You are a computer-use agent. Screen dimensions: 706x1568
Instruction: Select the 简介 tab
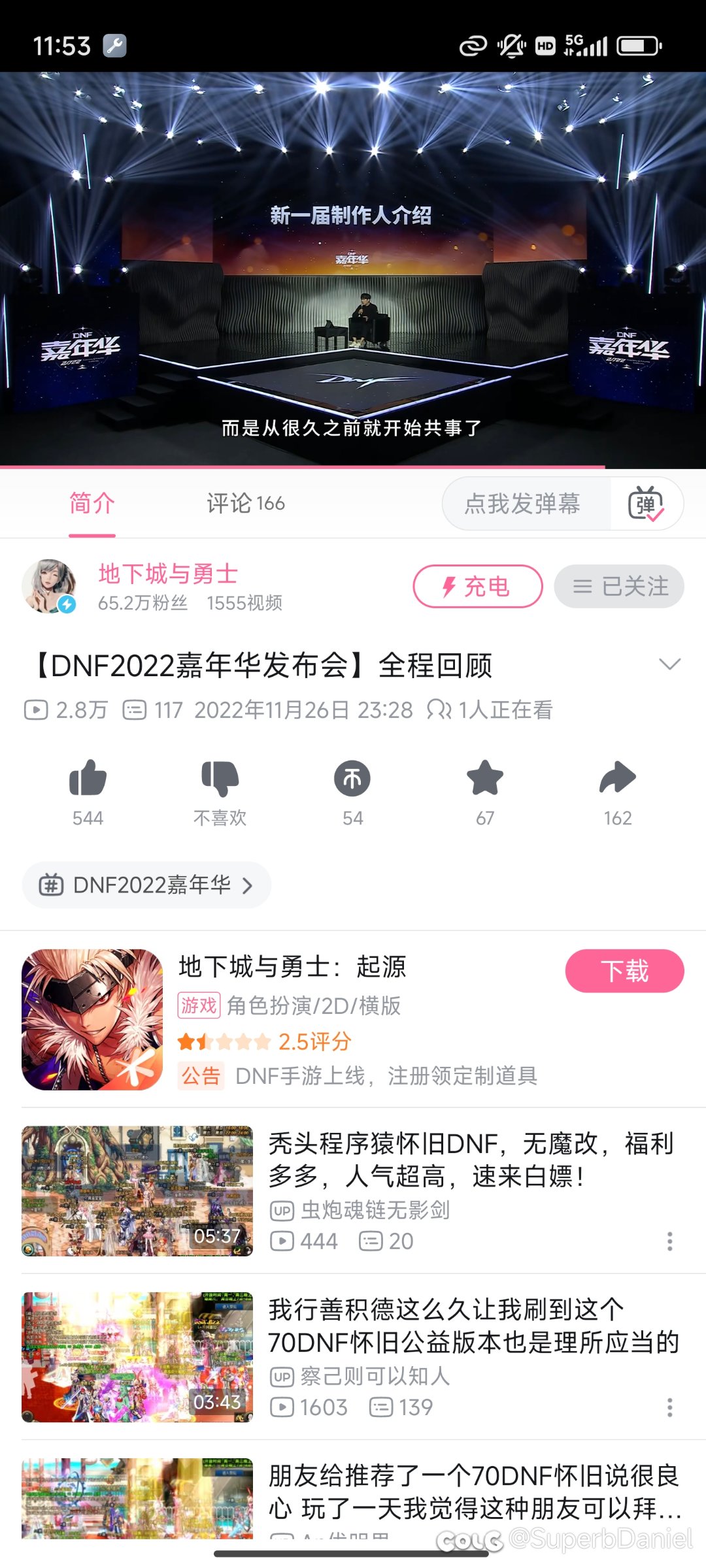coord(92,504)
